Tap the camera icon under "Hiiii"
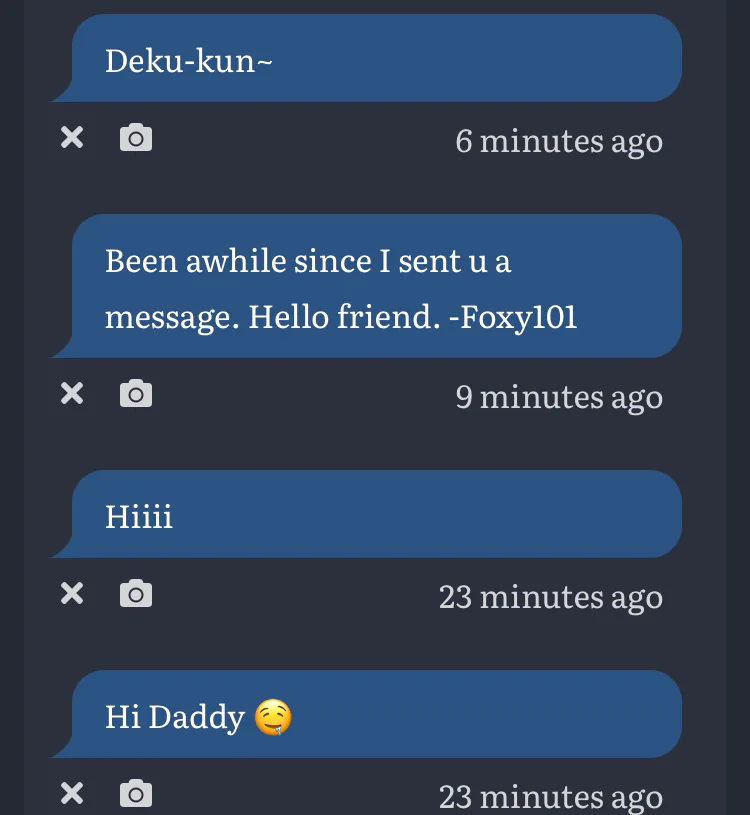Viewport: 750px width, 815px height. coord(136,594)
